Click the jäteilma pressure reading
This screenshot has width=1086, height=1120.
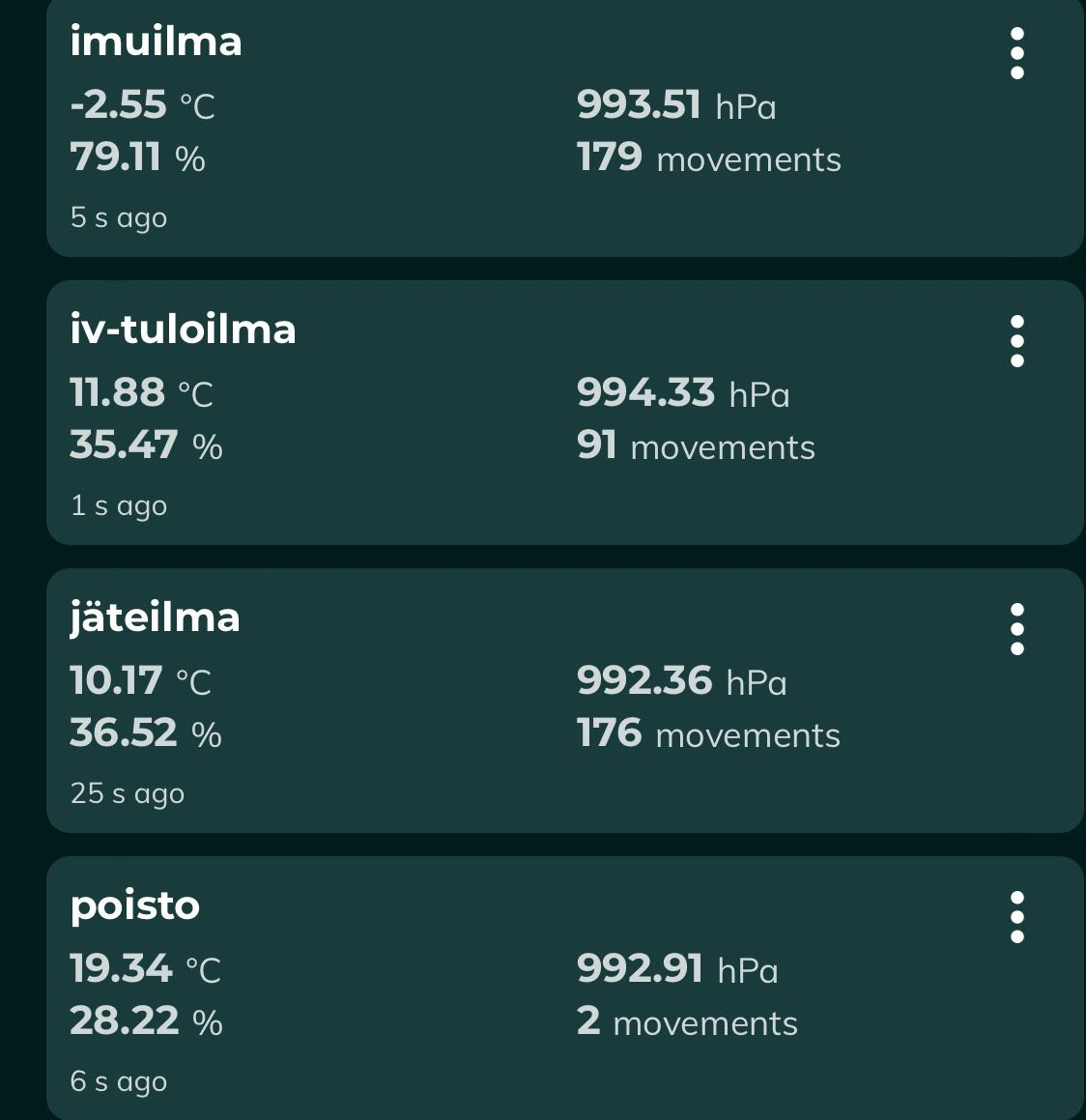click(x=681, y=681)
